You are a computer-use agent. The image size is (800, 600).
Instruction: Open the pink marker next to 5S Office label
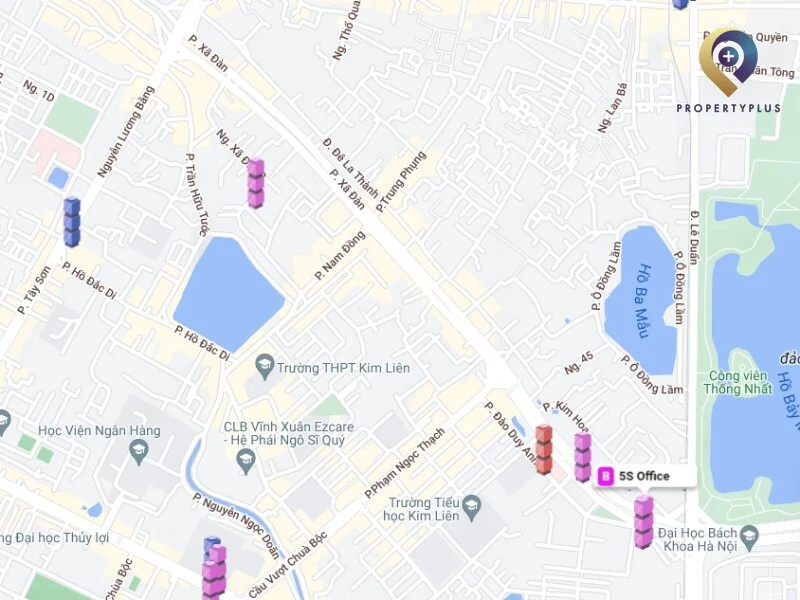[x=582, y=457]
